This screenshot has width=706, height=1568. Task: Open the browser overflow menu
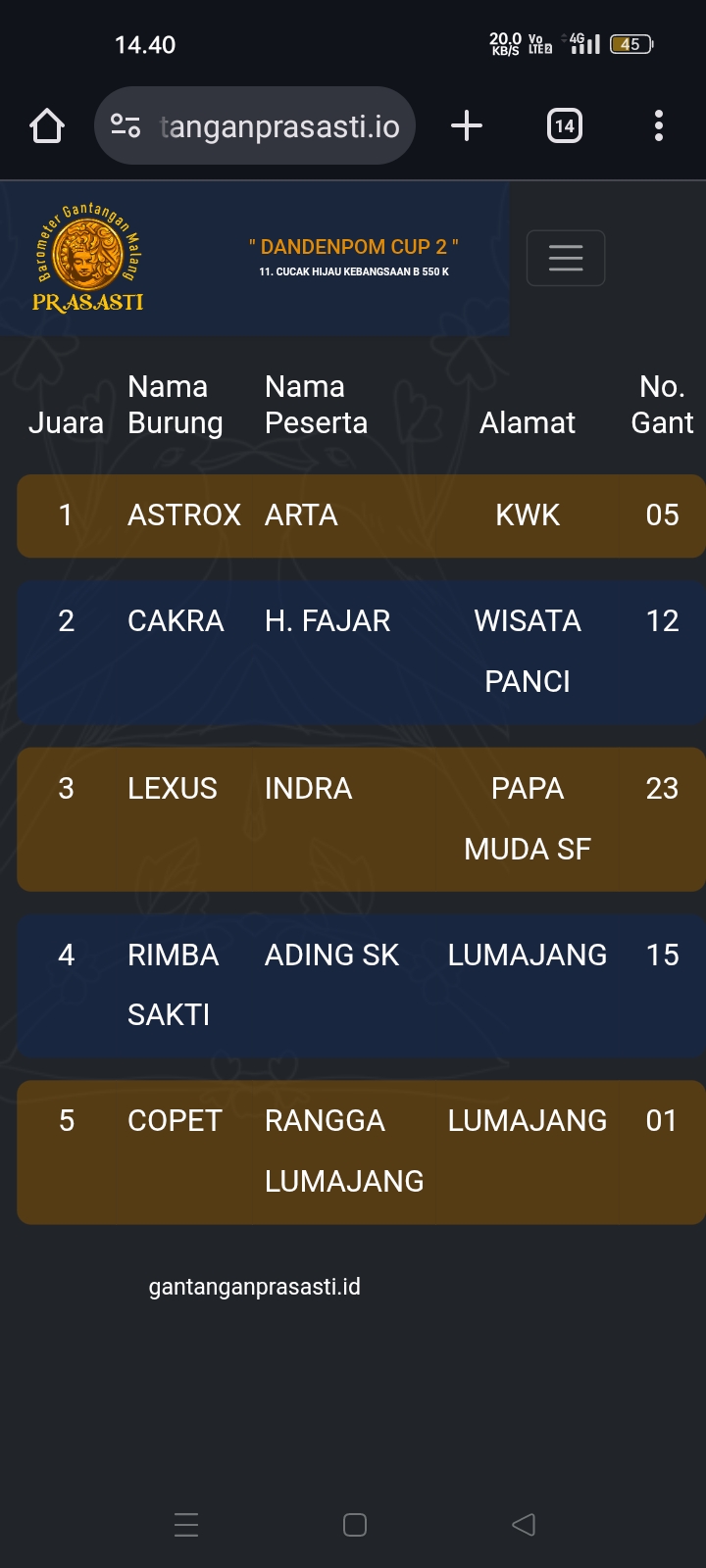658,126
